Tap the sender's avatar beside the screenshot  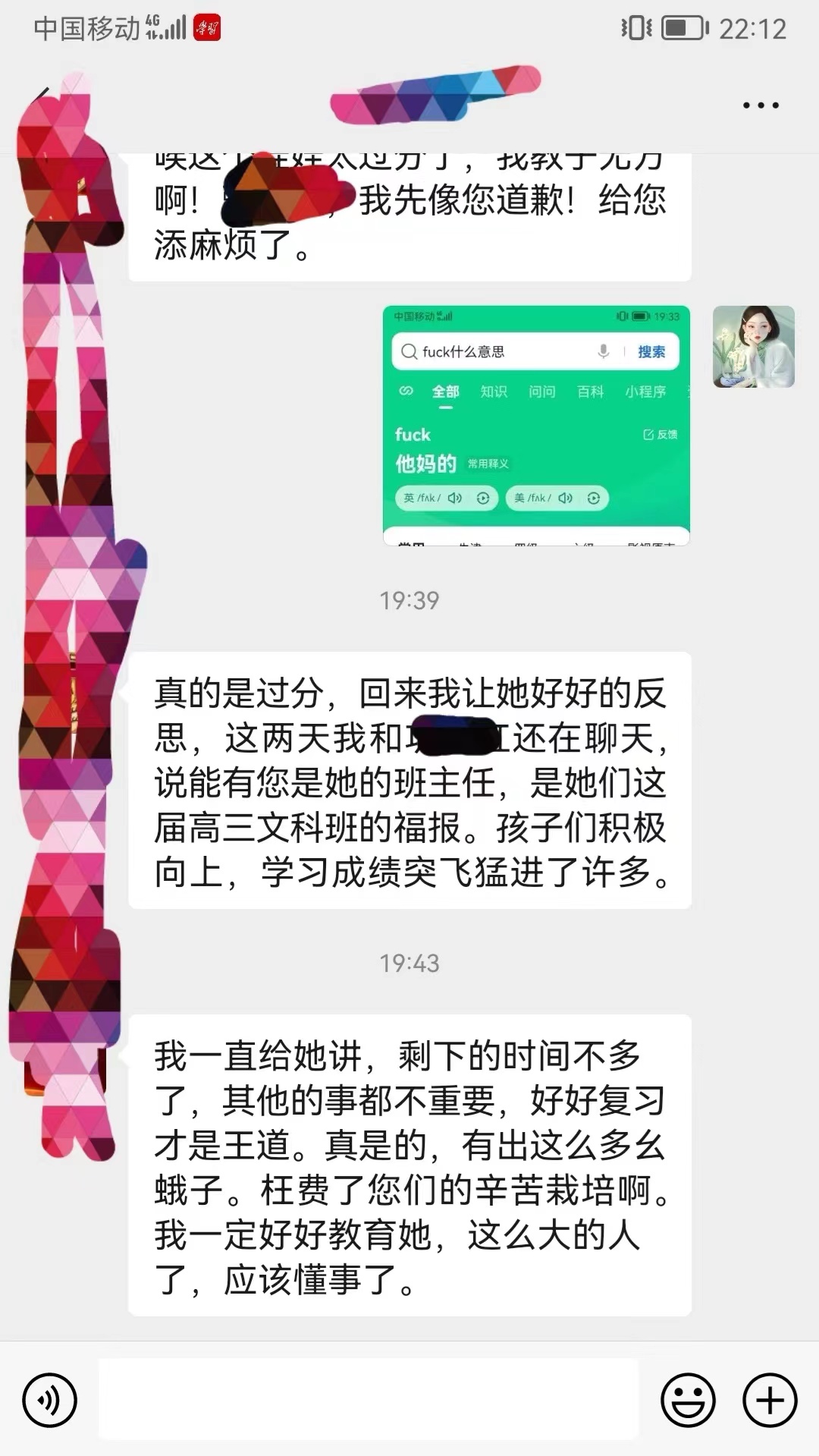[753, 347]
